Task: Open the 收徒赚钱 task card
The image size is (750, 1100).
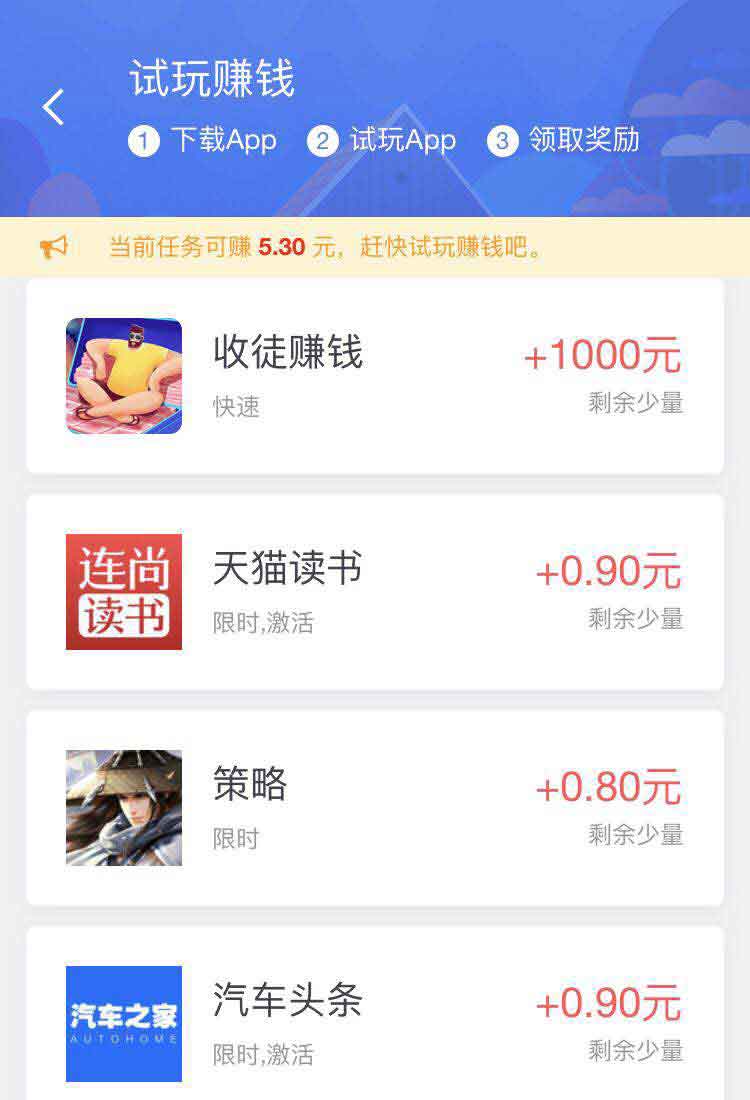Action: (x=374, y=376)
